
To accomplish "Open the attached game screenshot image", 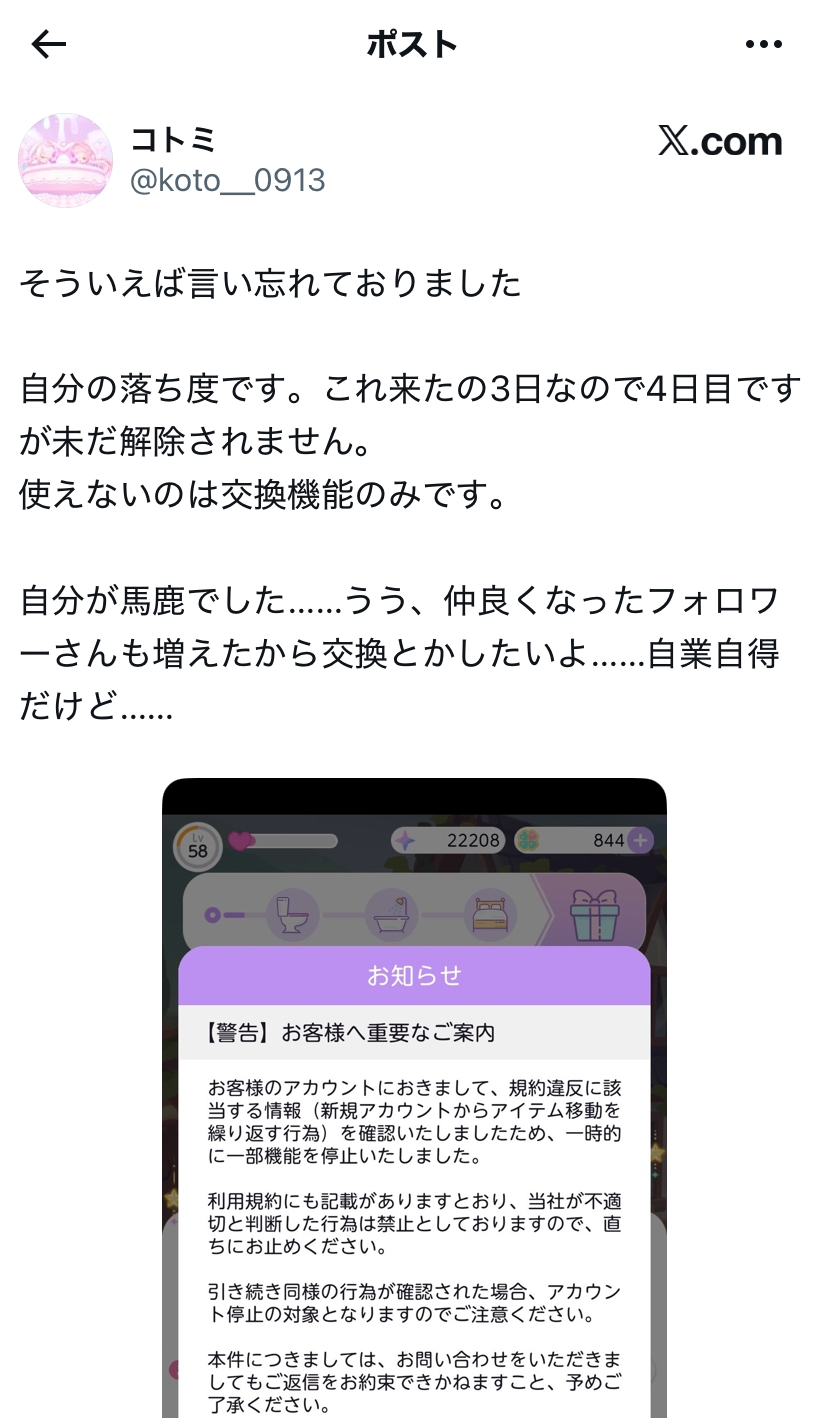I will click(414, 1100).
